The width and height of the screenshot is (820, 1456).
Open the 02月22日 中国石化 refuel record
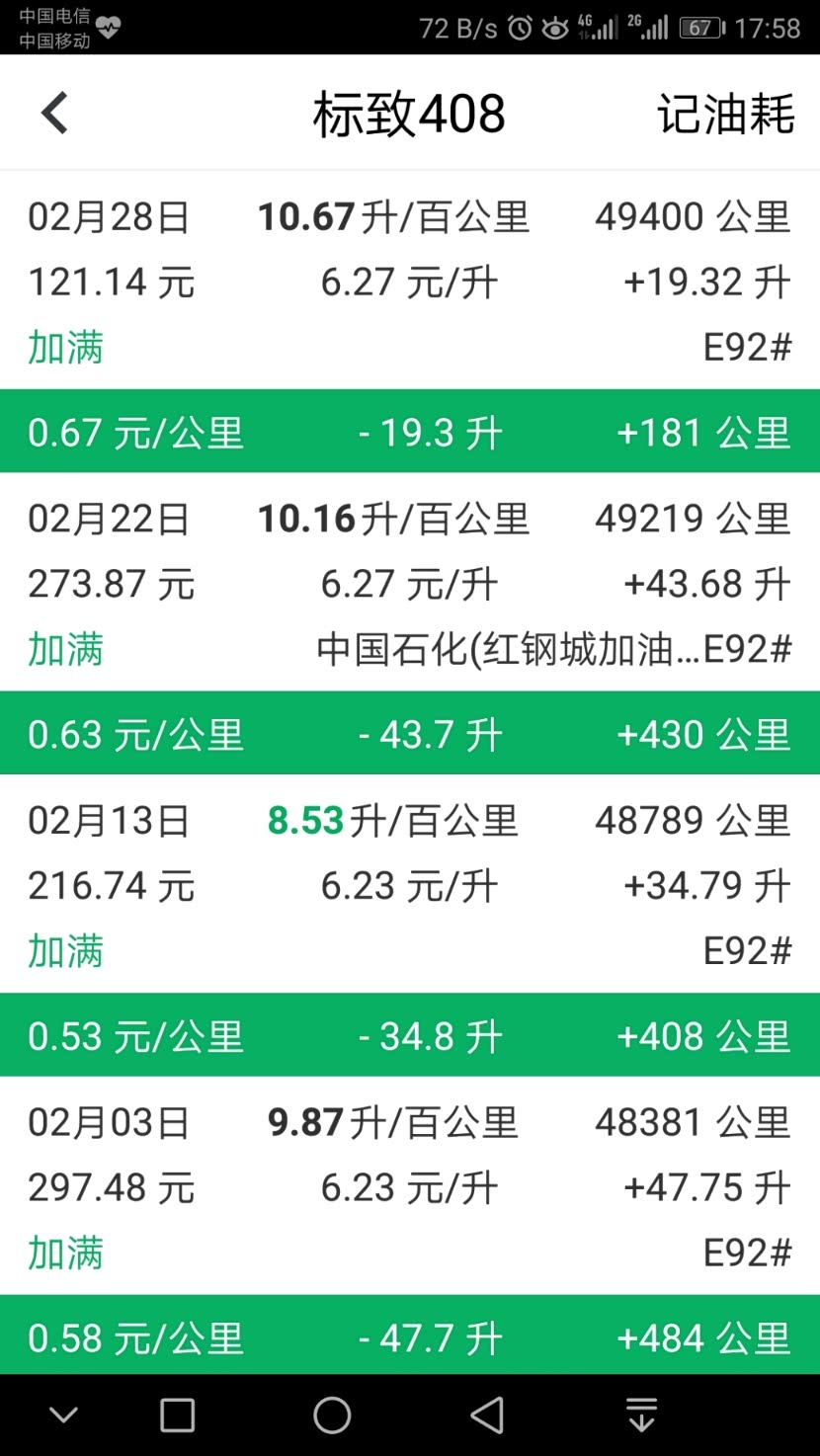click(410, 582)
